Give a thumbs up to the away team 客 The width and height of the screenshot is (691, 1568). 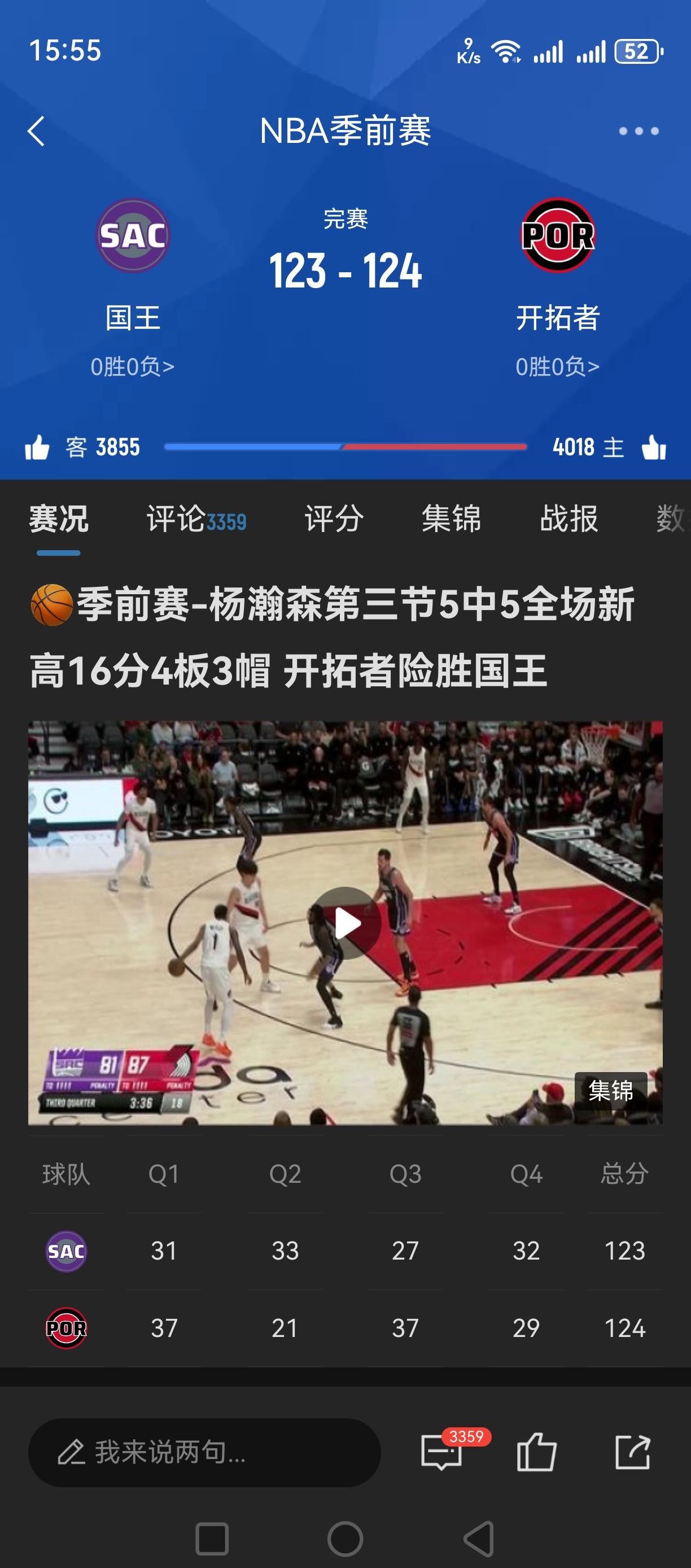38,447
